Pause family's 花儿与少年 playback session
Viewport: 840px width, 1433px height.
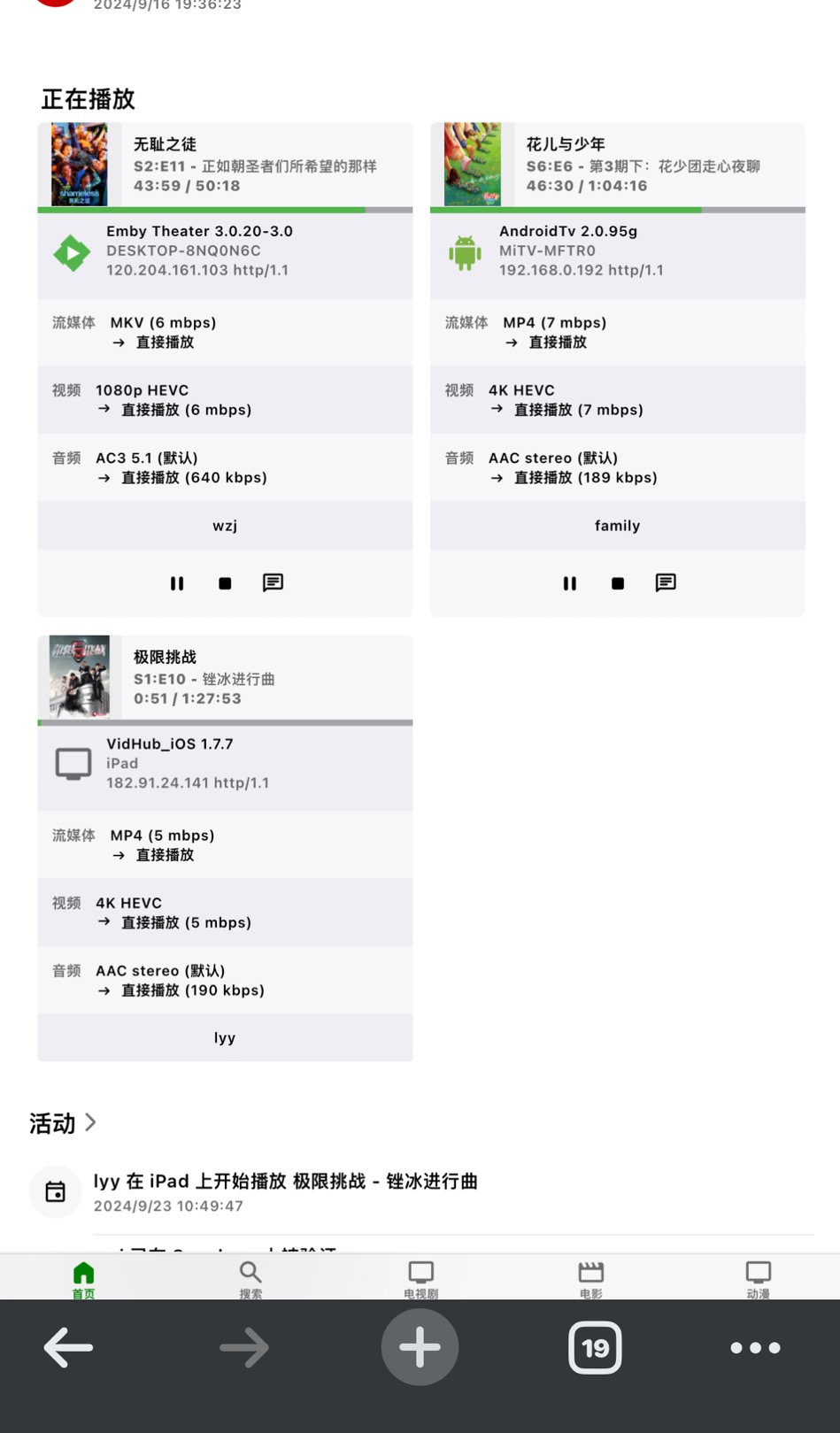point(570,583)
